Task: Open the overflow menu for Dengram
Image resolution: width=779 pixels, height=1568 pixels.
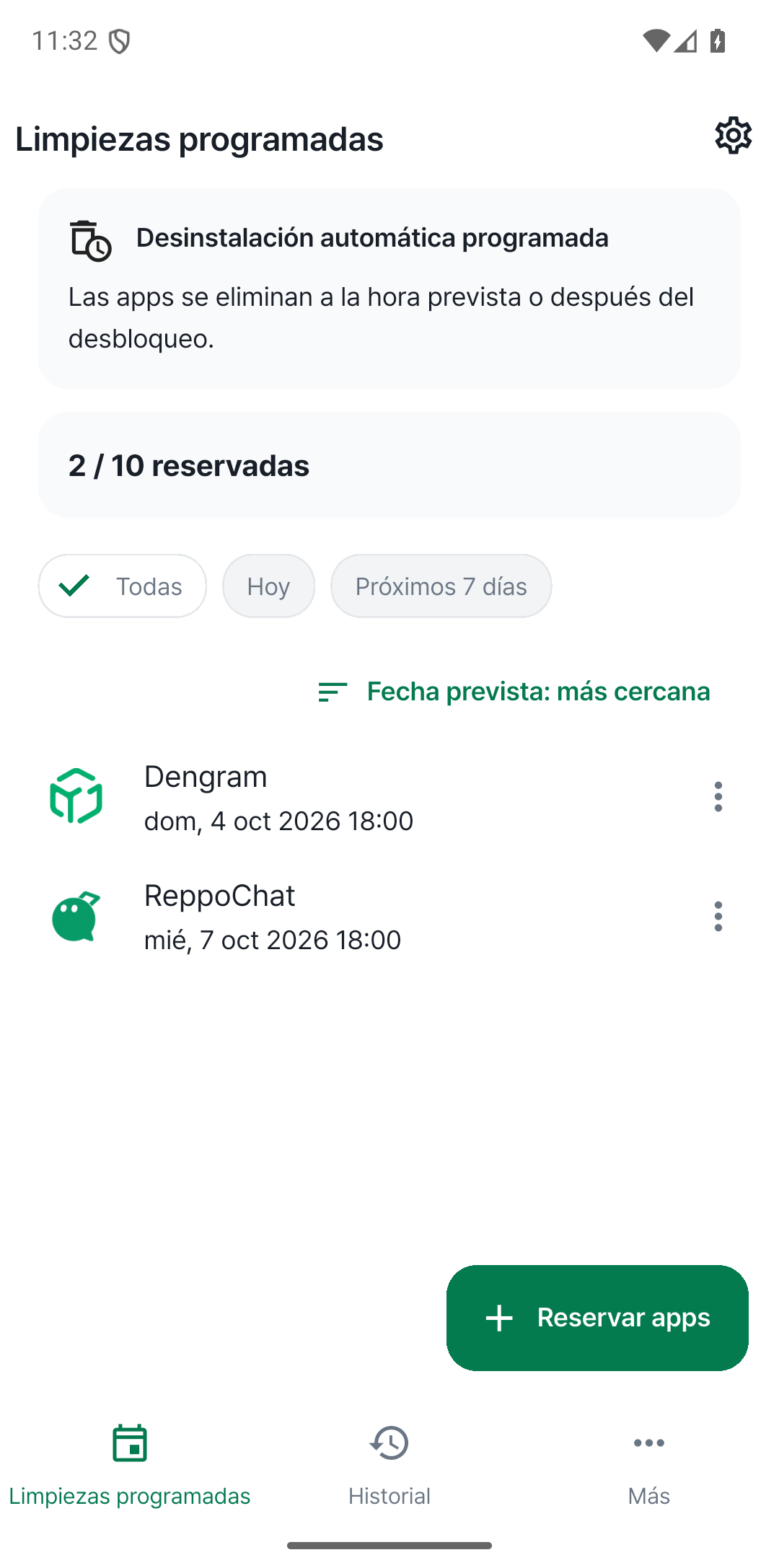Action: point(718,797)
